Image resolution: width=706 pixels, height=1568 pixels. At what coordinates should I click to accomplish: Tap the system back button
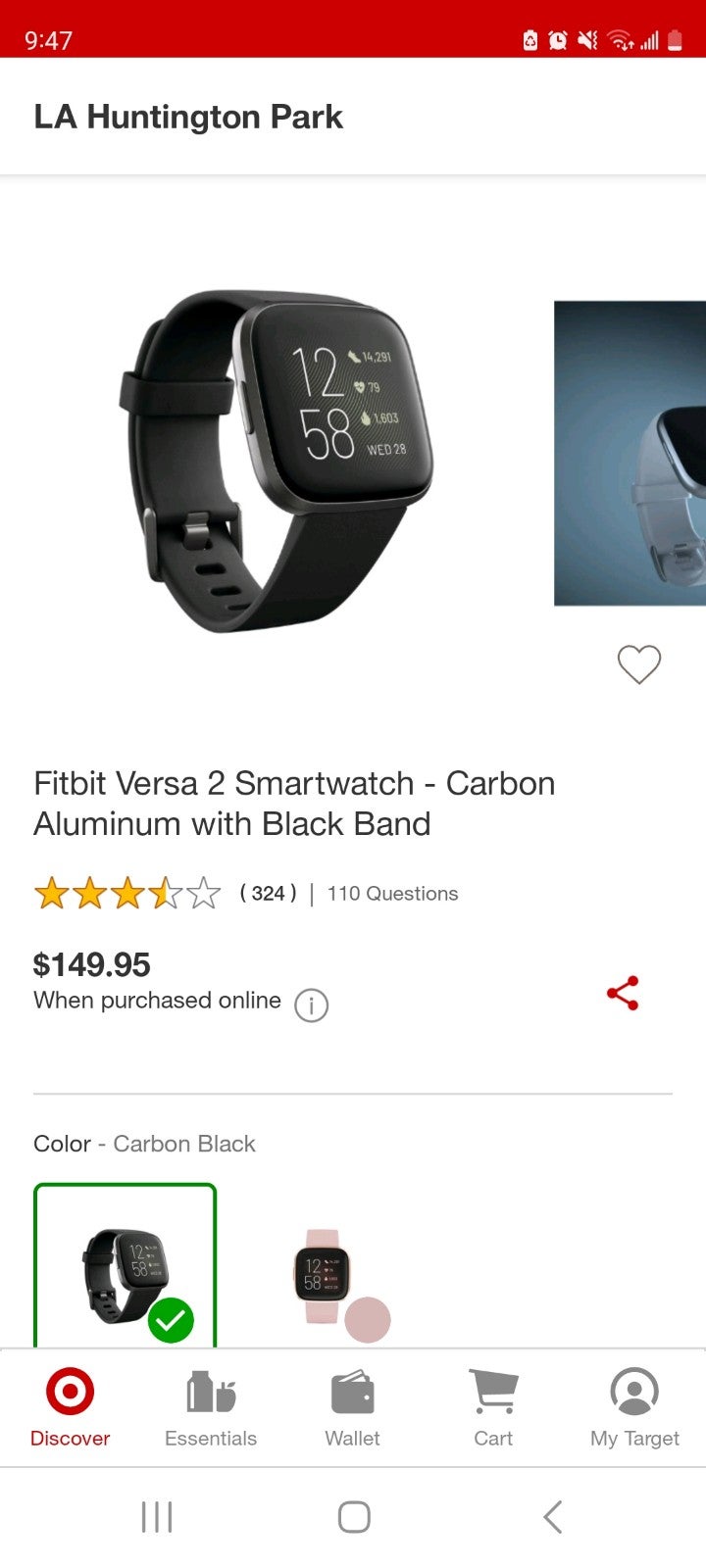(x=552, y=1517)
